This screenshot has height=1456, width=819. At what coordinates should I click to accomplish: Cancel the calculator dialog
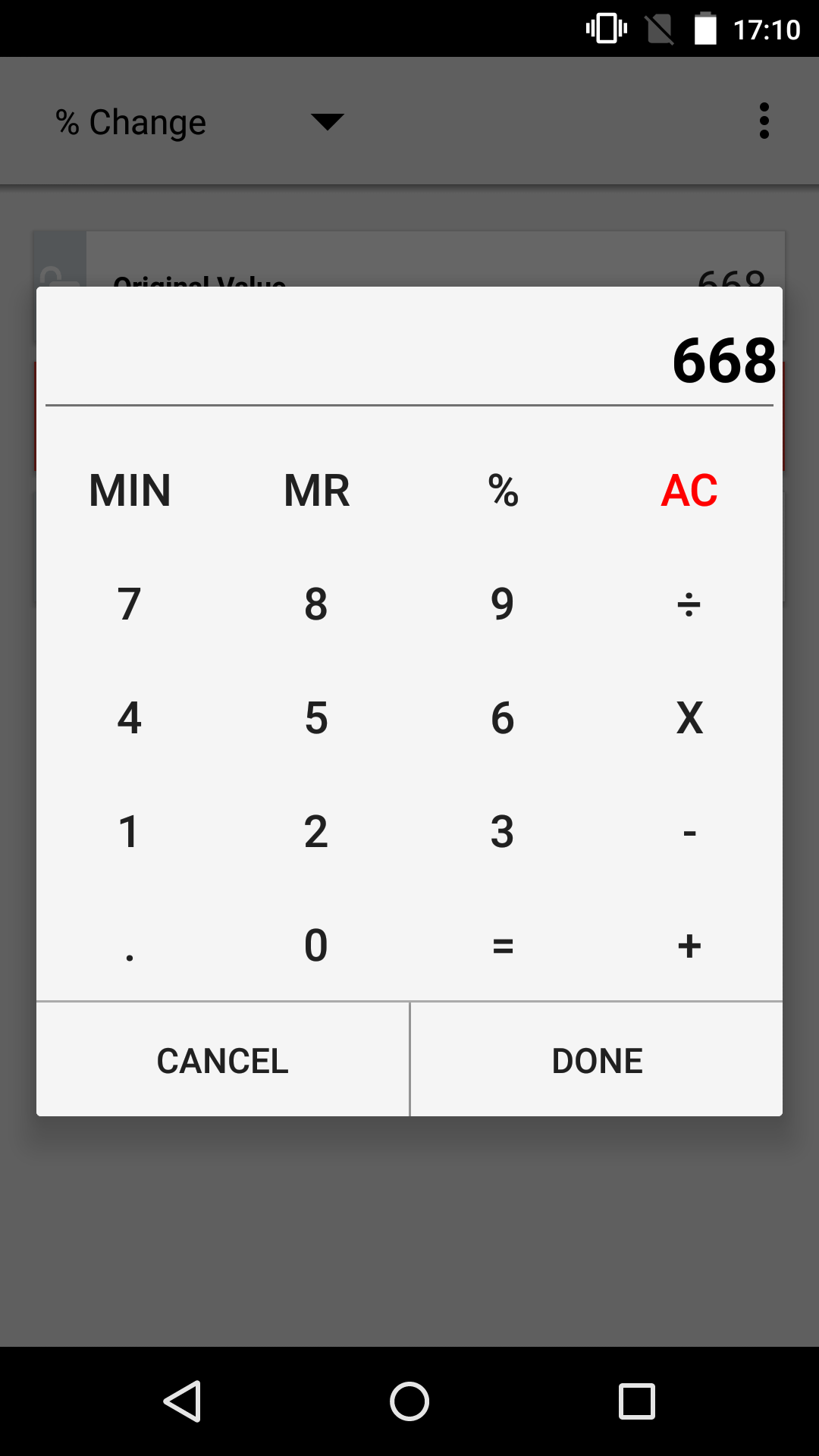pos(223,1060)
